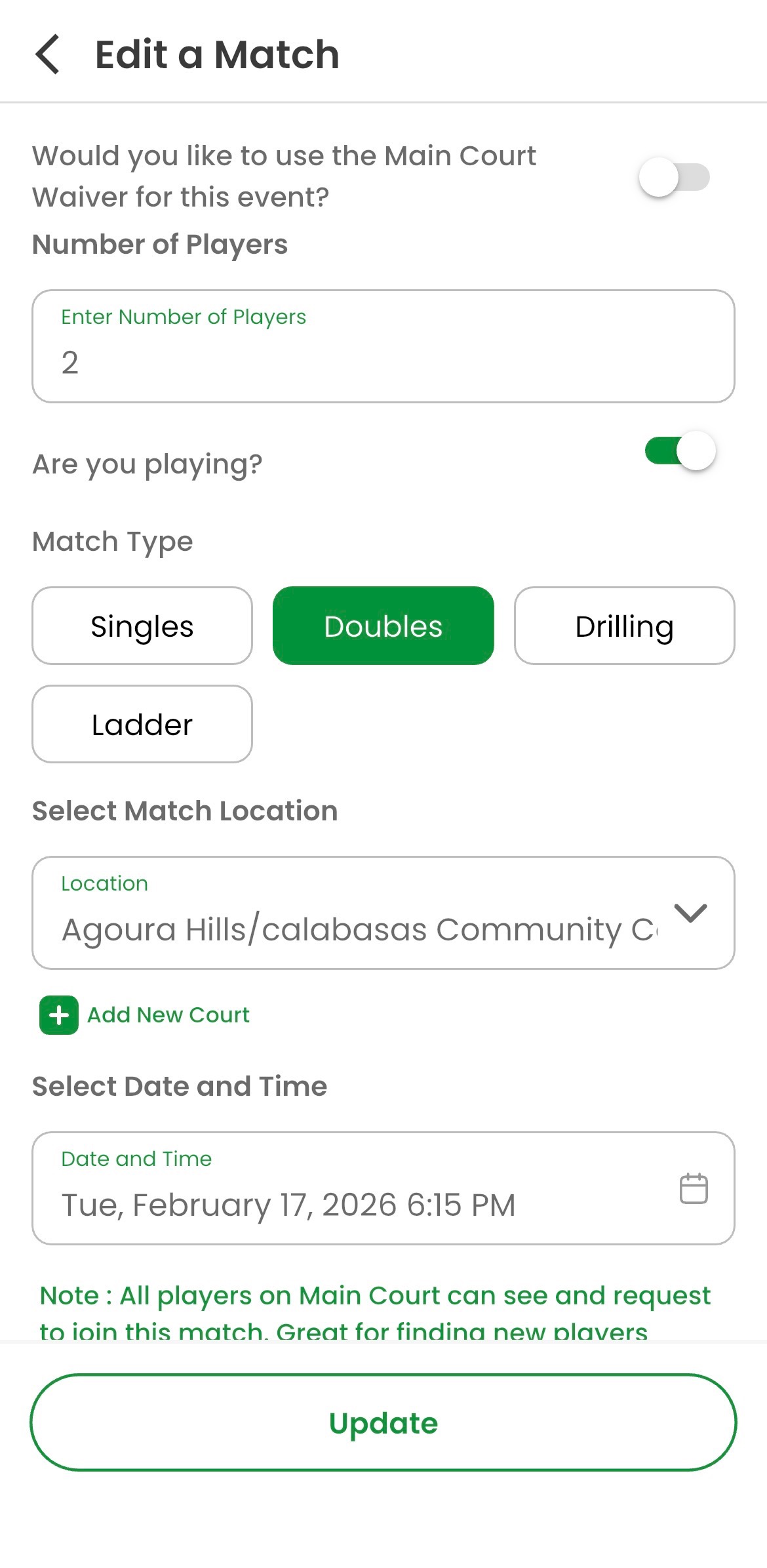
Task: Turn off the 'Are you playing?' switch
Action: coord(680,451)
